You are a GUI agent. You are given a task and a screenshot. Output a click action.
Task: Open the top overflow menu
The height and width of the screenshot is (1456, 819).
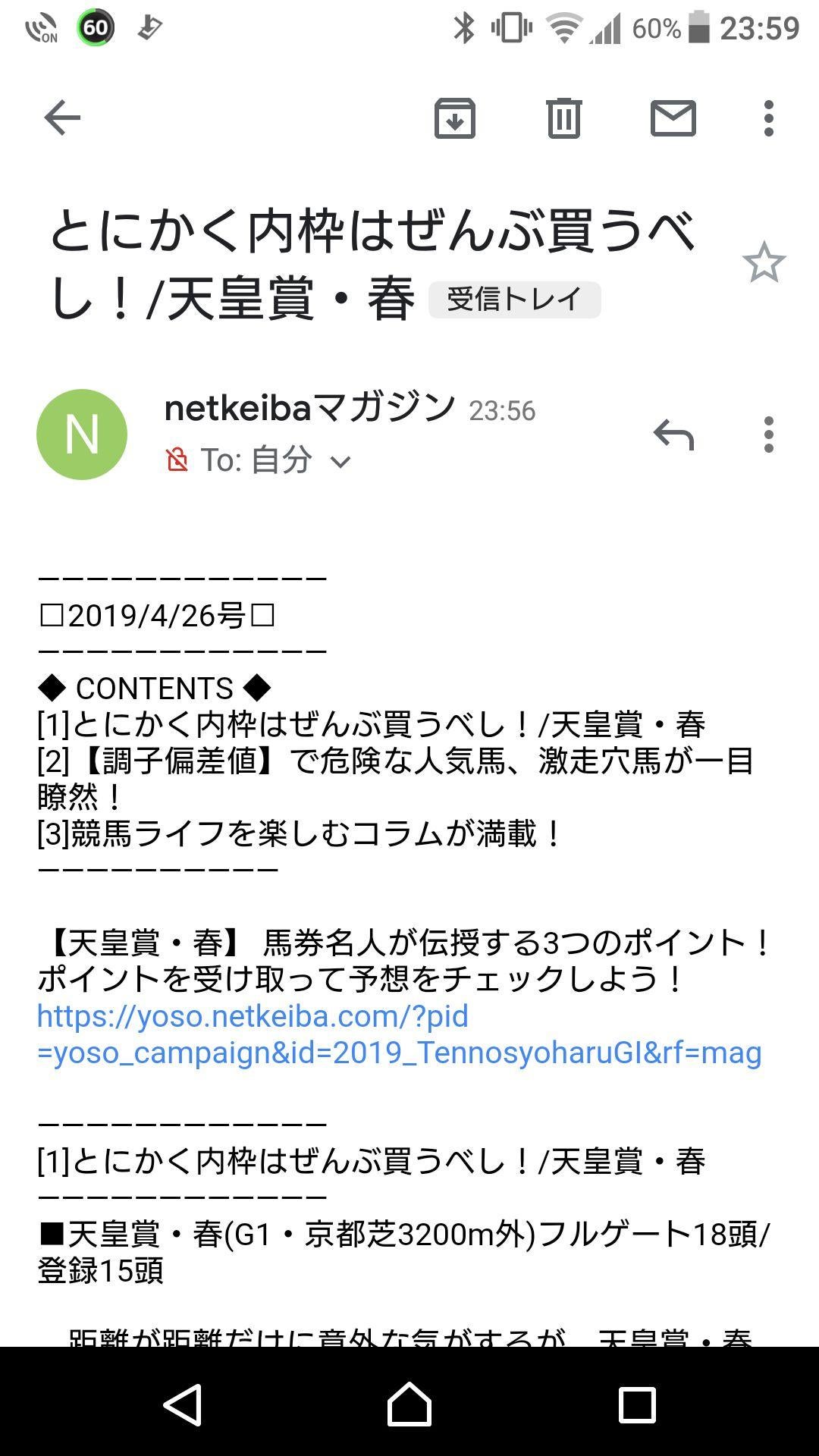tap(768, 118)
